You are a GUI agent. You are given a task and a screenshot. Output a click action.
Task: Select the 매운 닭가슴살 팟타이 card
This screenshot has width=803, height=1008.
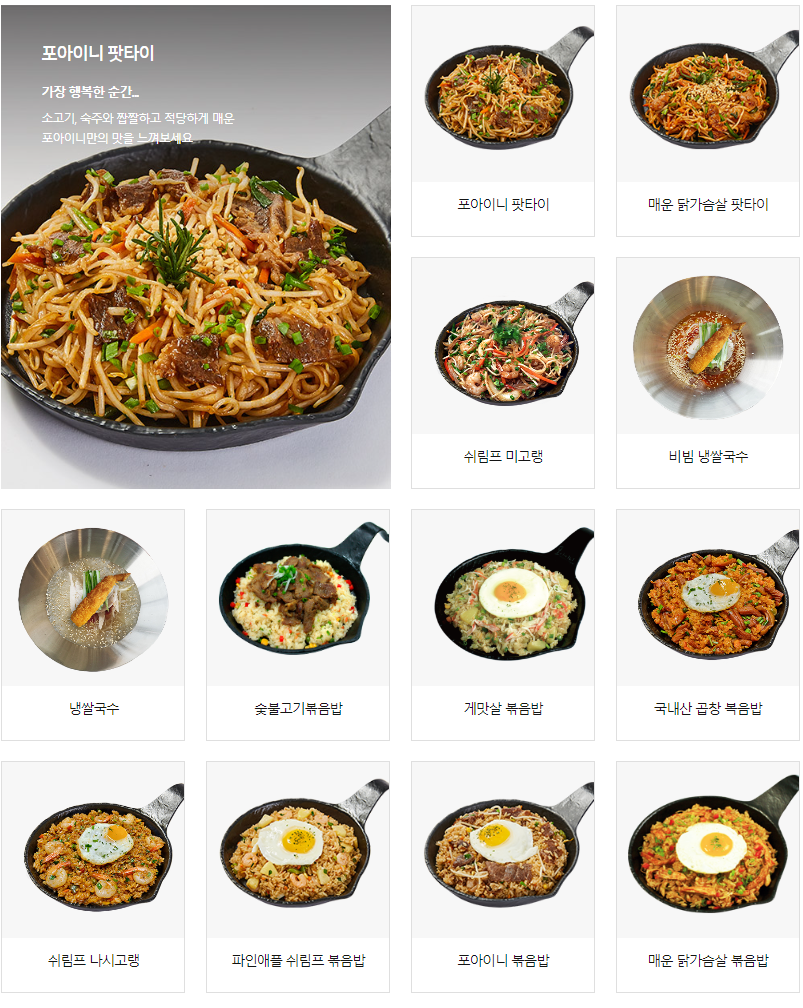[707, 120]
